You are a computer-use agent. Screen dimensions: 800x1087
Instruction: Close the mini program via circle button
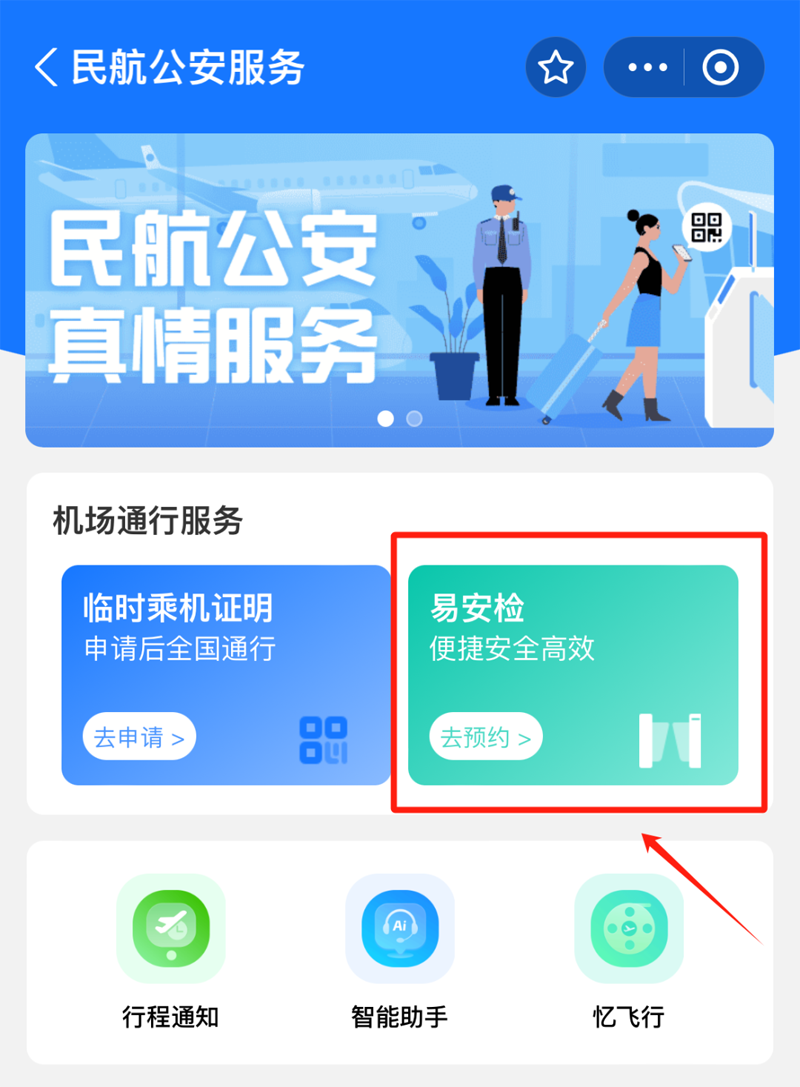[720, 68]
